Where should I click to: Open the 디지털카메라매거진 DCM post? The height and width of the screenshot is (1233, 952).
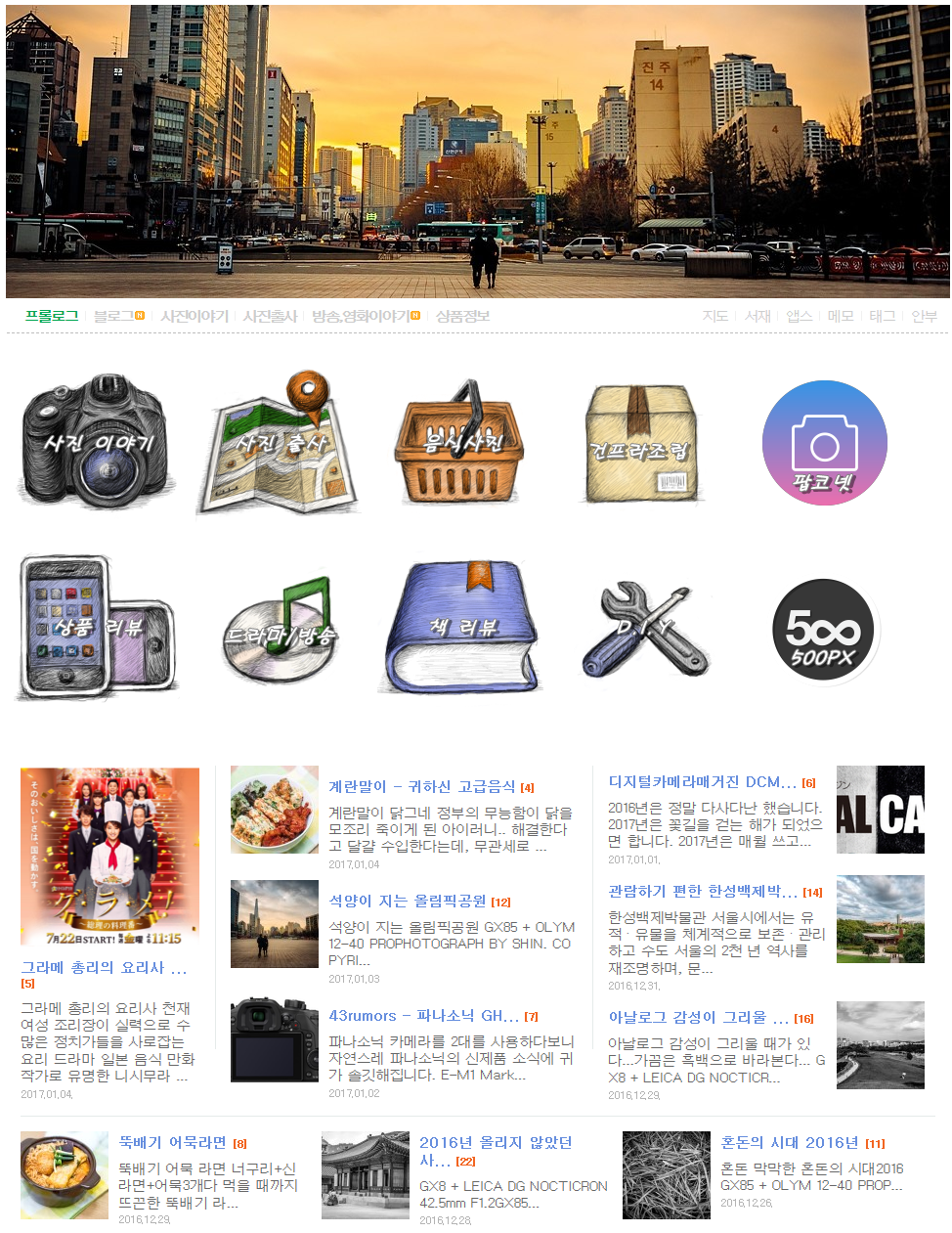(702, 781)
